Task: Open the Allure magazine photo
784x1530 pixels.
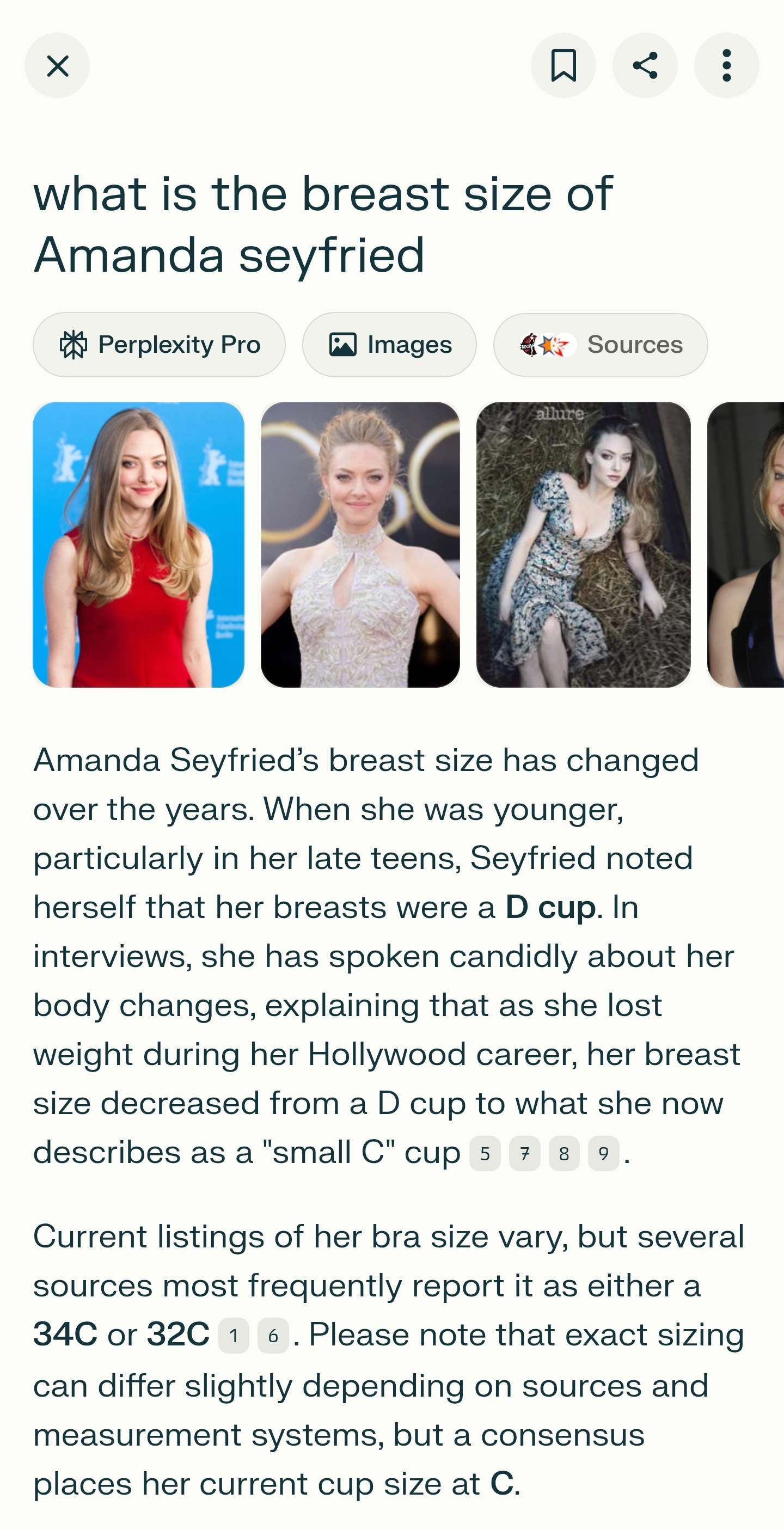Action: coord(583,544)
